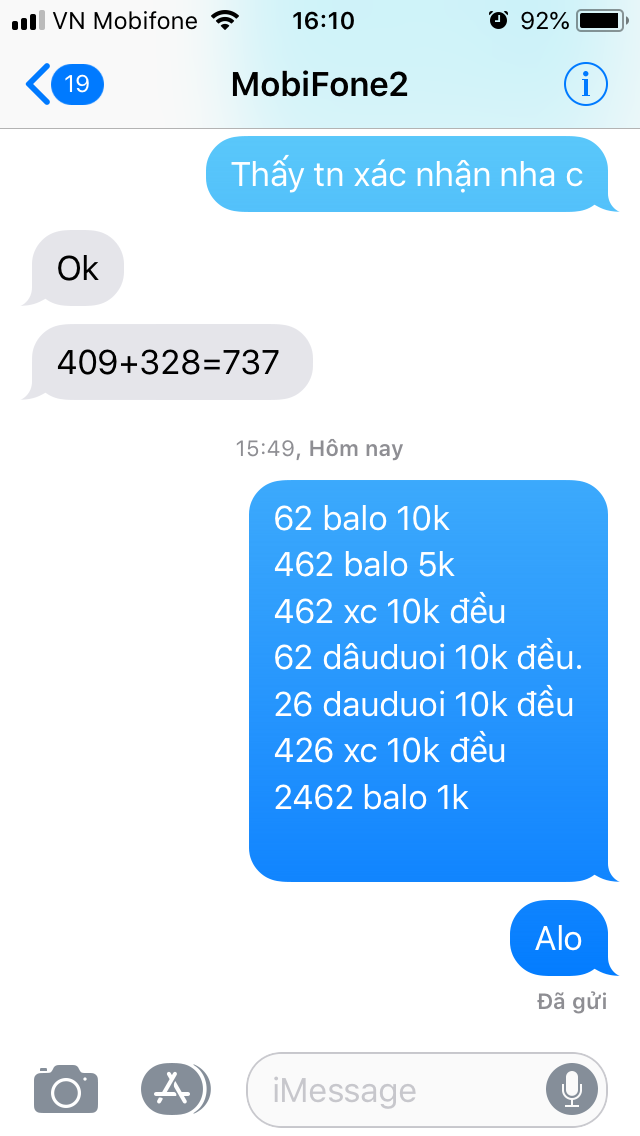Open MobiFone2 contact details info

point(585,85)
